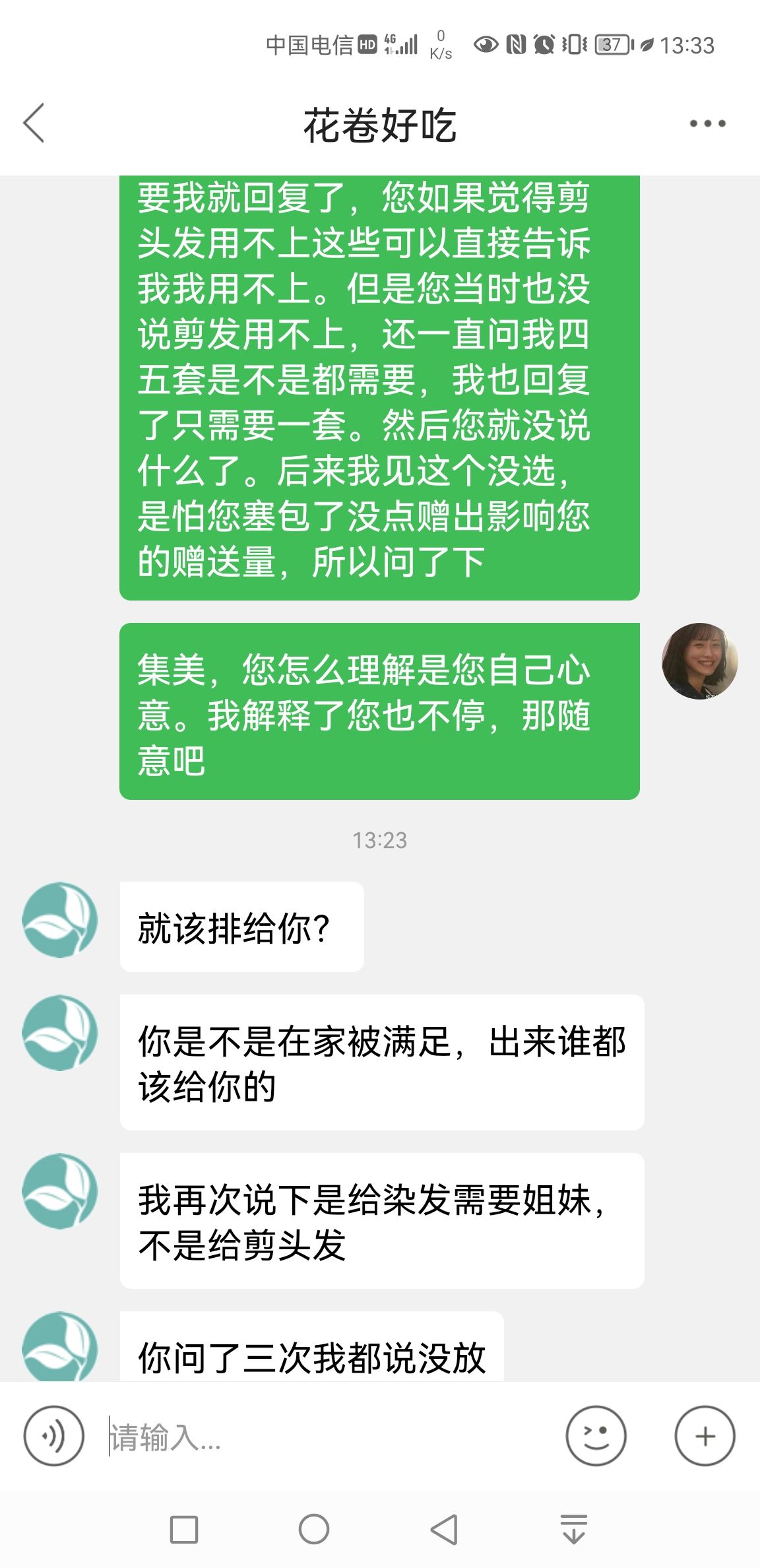The height and width of the screenshot is (1568, 760).
Task: Open the plus attachment menu
Action: [x=705, y=1435]
